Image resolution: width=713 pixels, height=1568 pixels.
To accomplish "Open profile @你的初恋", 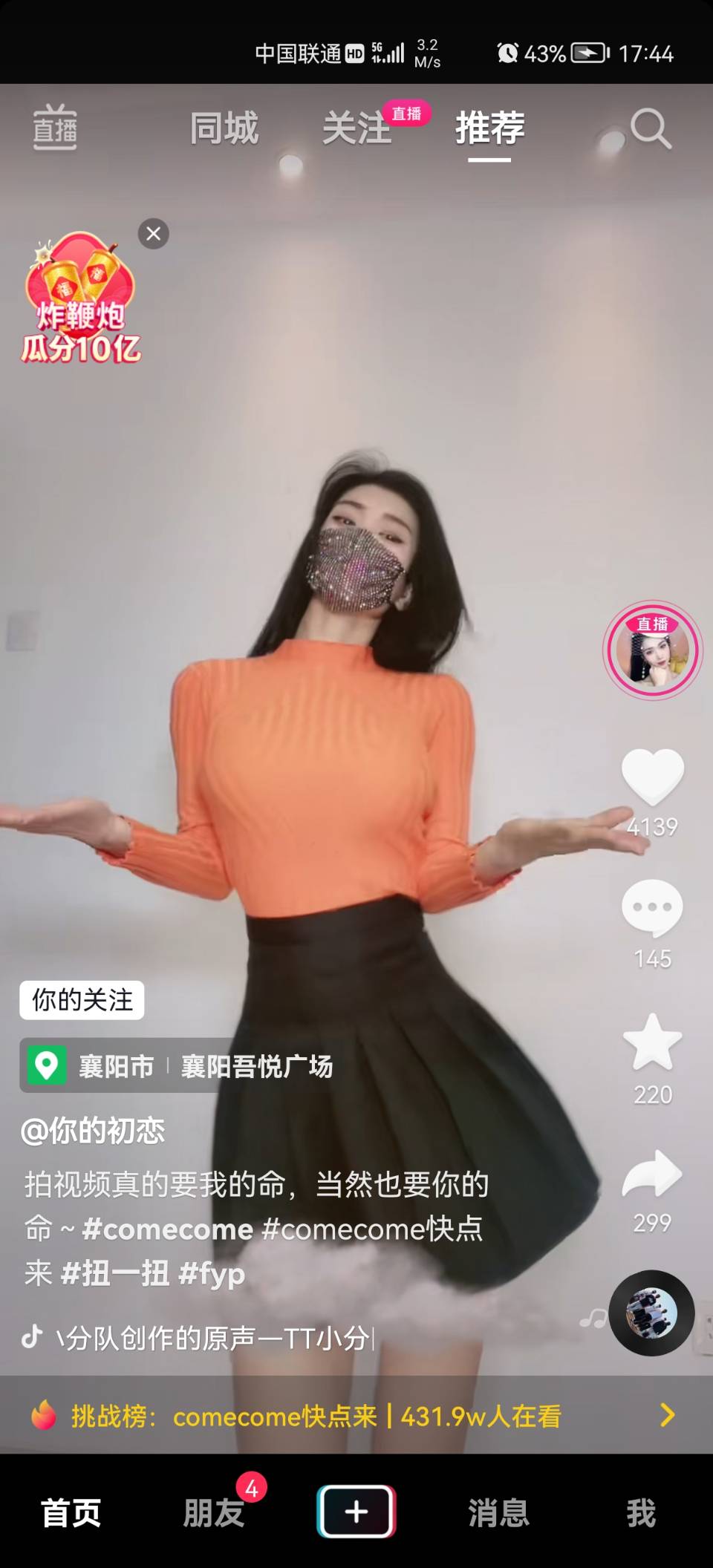I will tap(93, 1131).
